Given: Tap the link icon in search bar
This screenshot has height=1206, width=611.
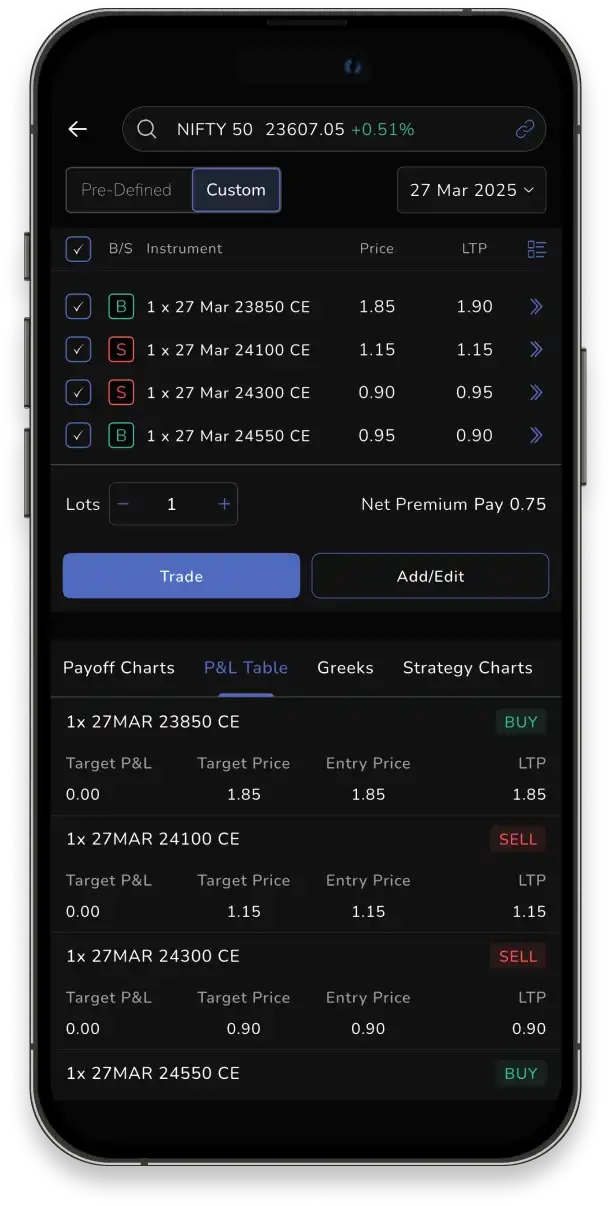Looking at the screenshot, I should point(525,130).
